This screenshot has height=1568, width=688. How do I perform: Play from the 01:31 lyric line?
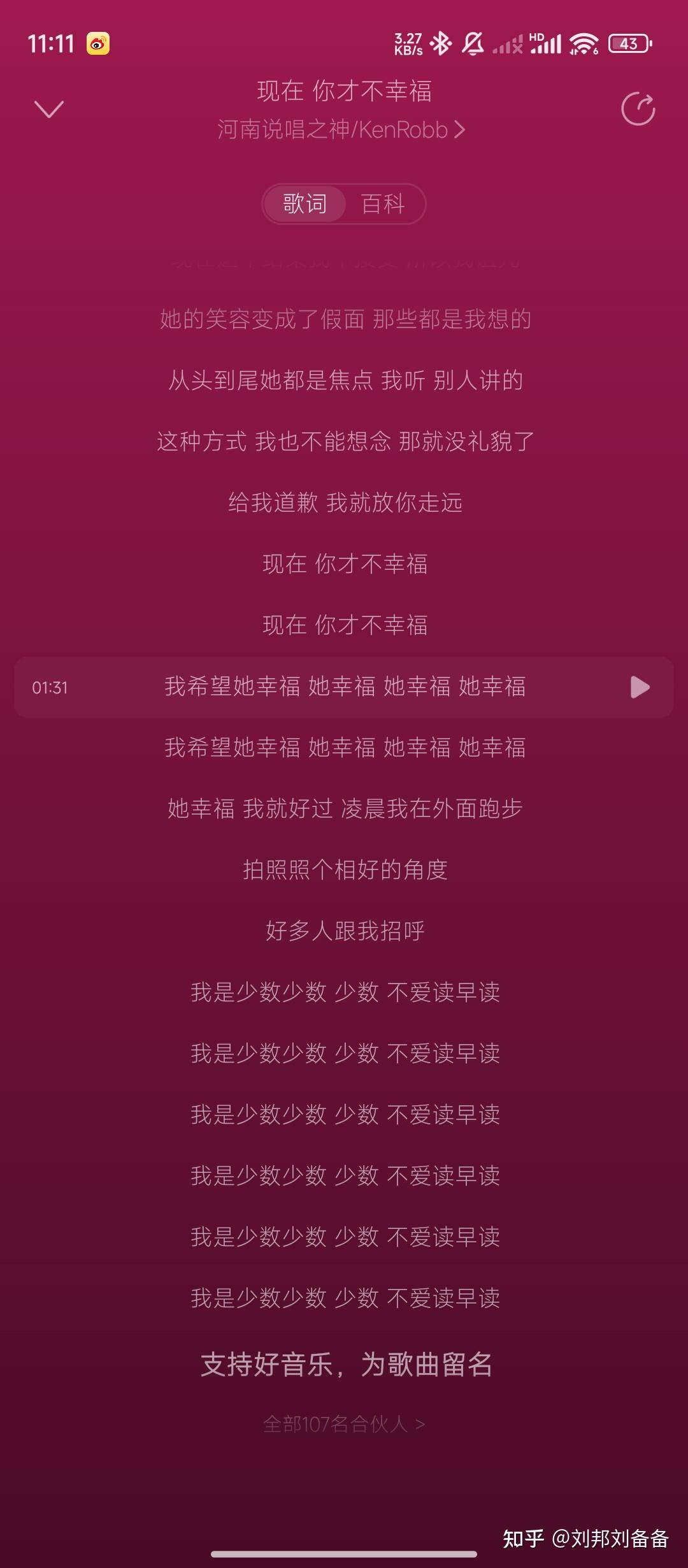coord(640,687)
